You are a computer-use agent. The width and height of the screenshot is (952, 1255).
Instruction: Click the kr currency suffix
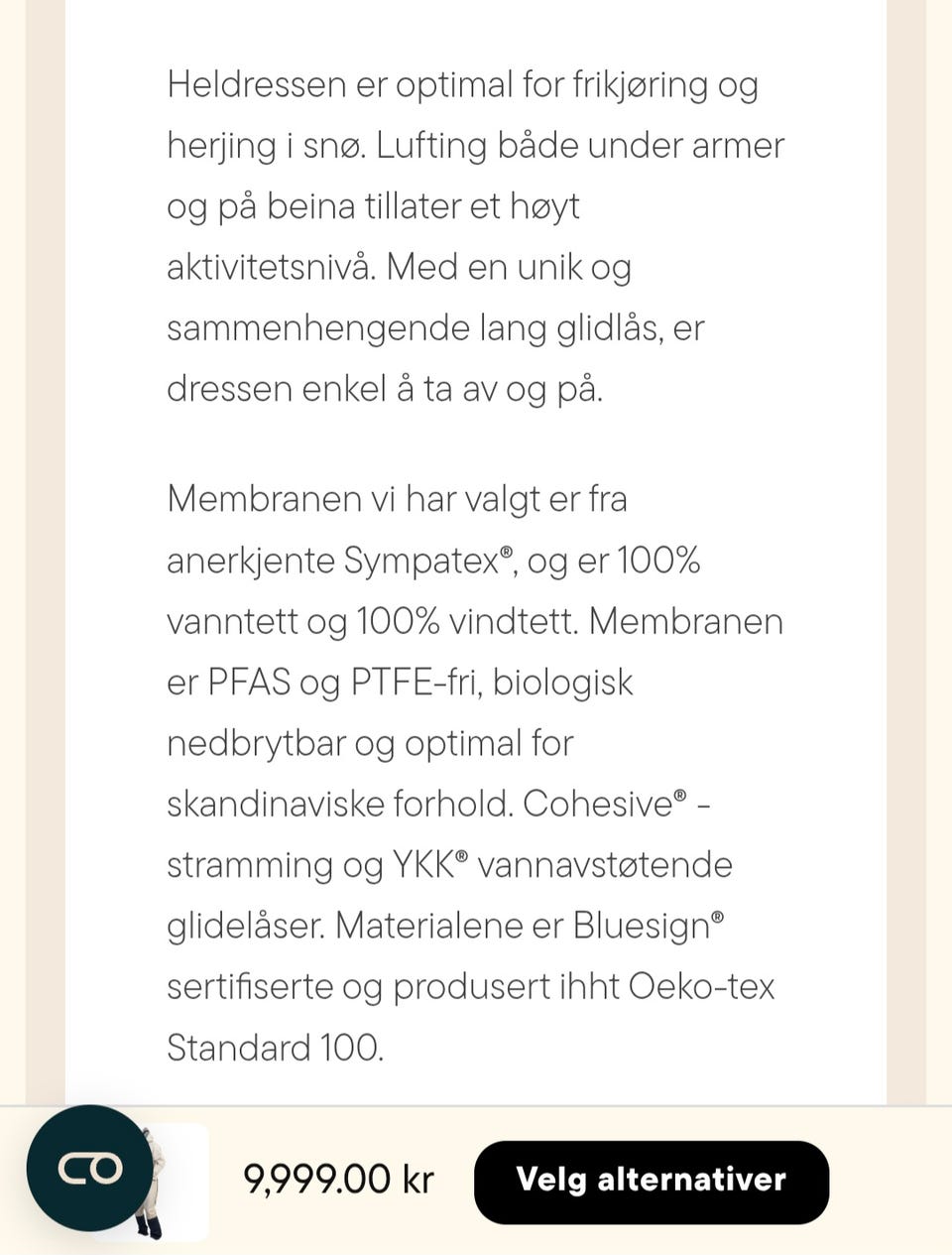tap(418, 1181)
